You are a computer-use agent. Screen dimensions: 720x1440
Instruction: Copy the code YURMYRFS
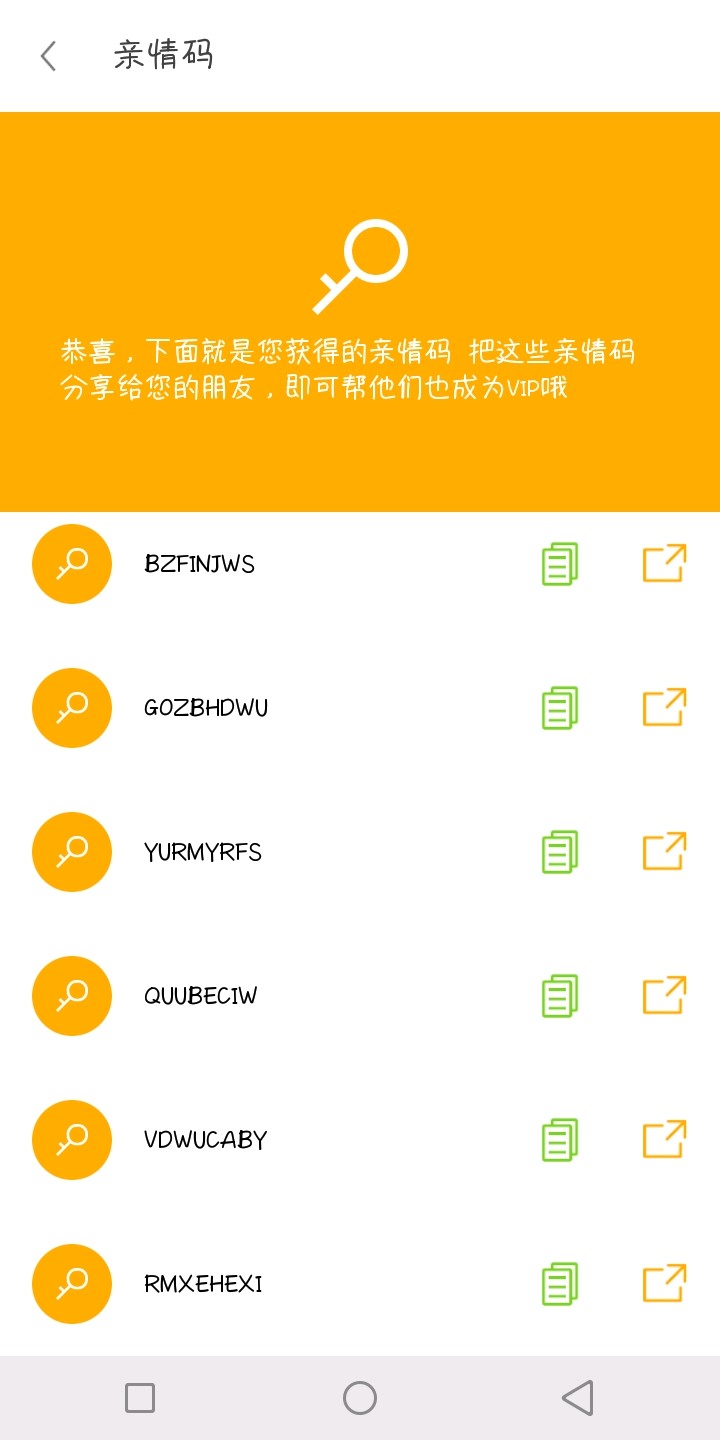[x=560, y=852]
